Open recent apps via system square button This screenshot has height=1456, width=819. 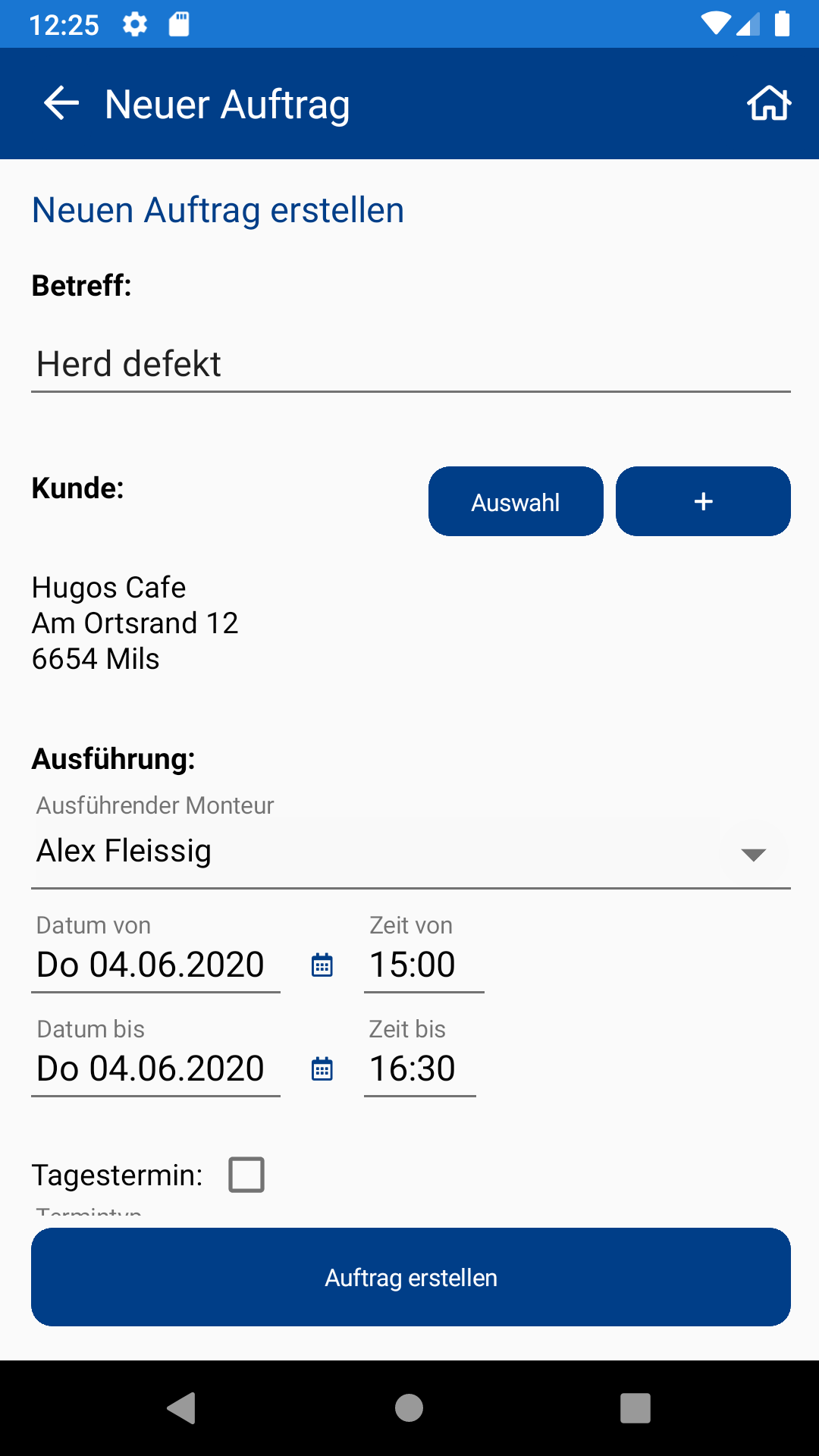(x=635, y=1408)
